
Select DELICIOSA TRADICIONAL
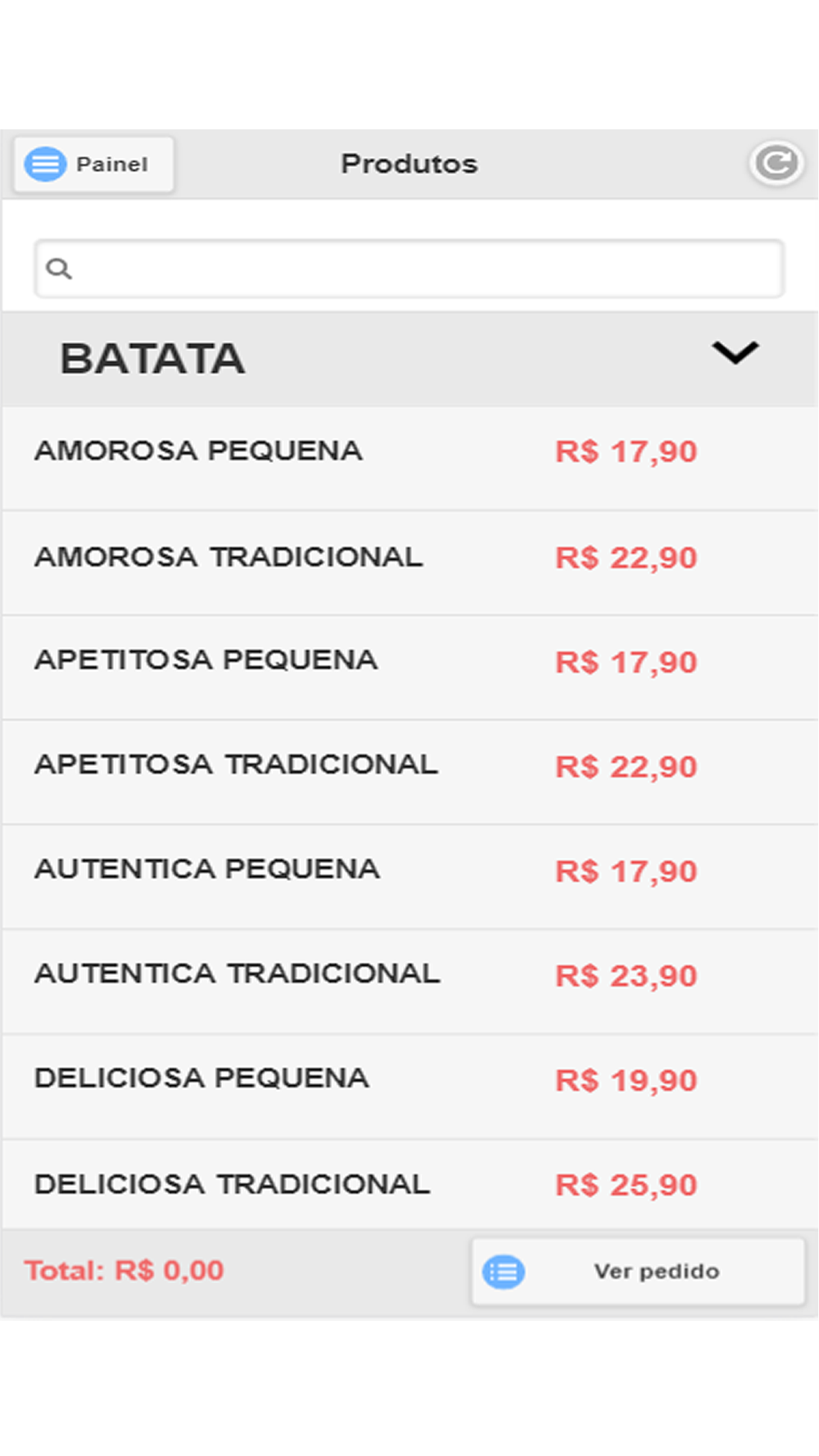click(409, 1184)
